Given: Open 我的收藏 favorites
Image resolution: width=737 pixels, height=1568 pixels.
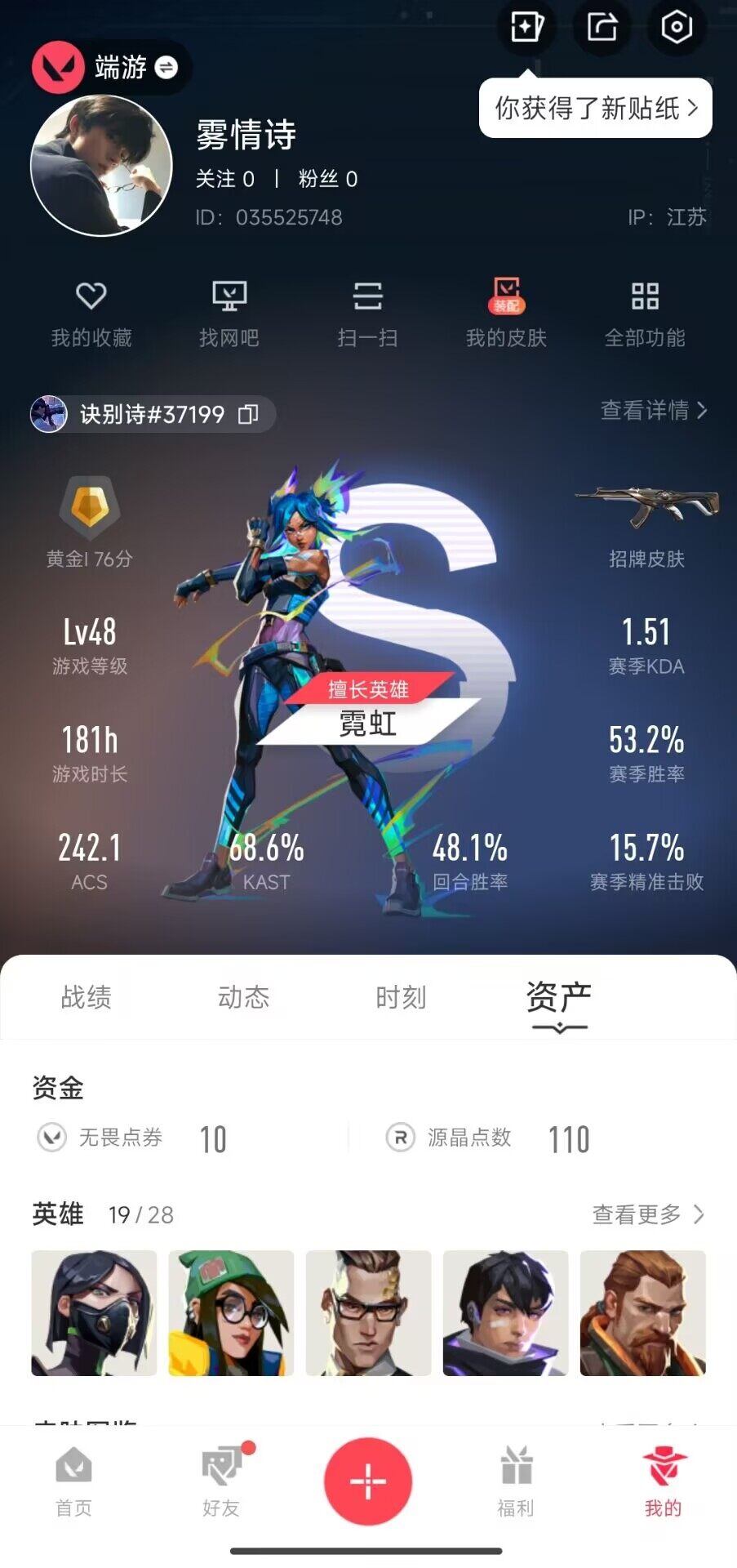Looking at the screenshot, I should pos(91,314).
